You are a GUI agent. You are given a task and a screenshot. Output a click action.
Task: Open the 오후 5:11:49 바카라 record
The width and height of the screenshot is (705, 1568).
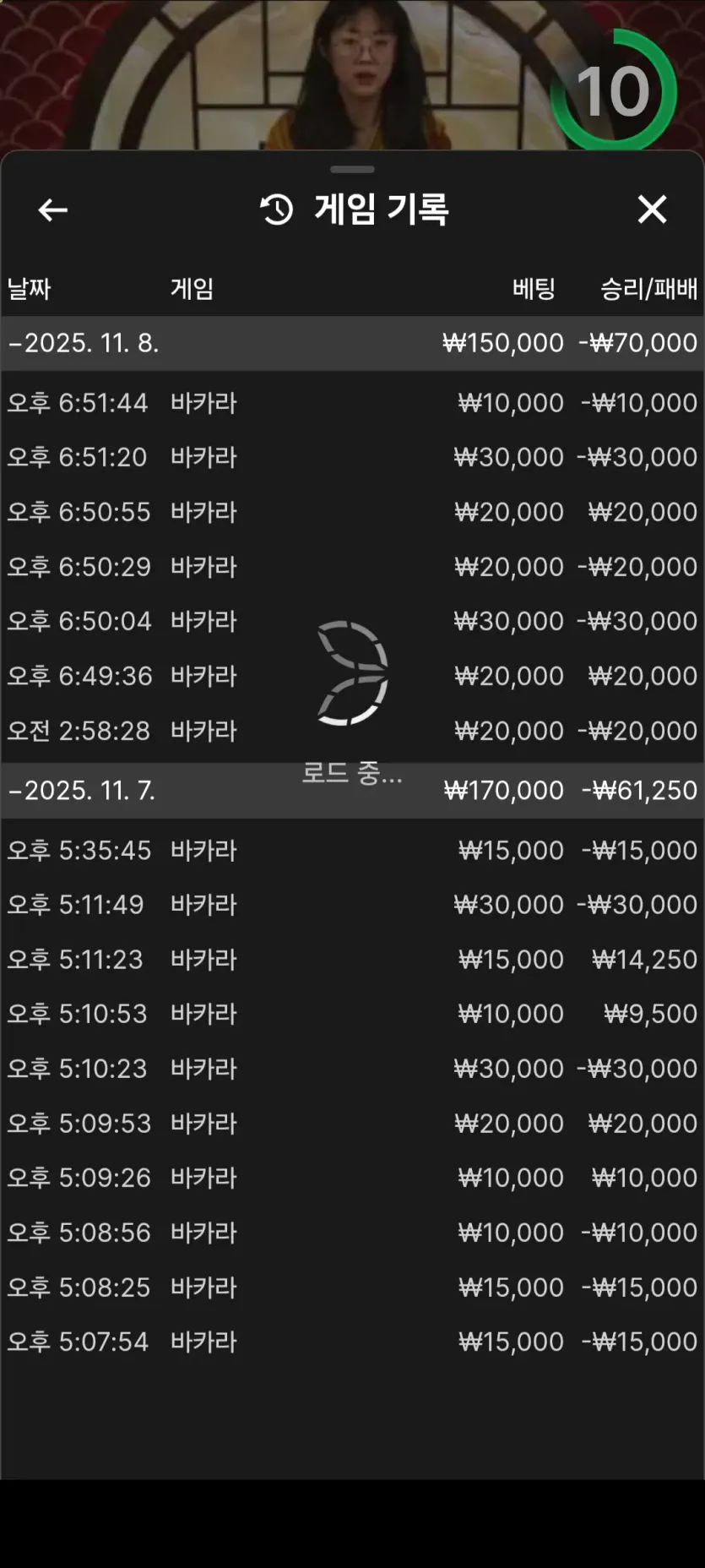(x=353, y=905)
